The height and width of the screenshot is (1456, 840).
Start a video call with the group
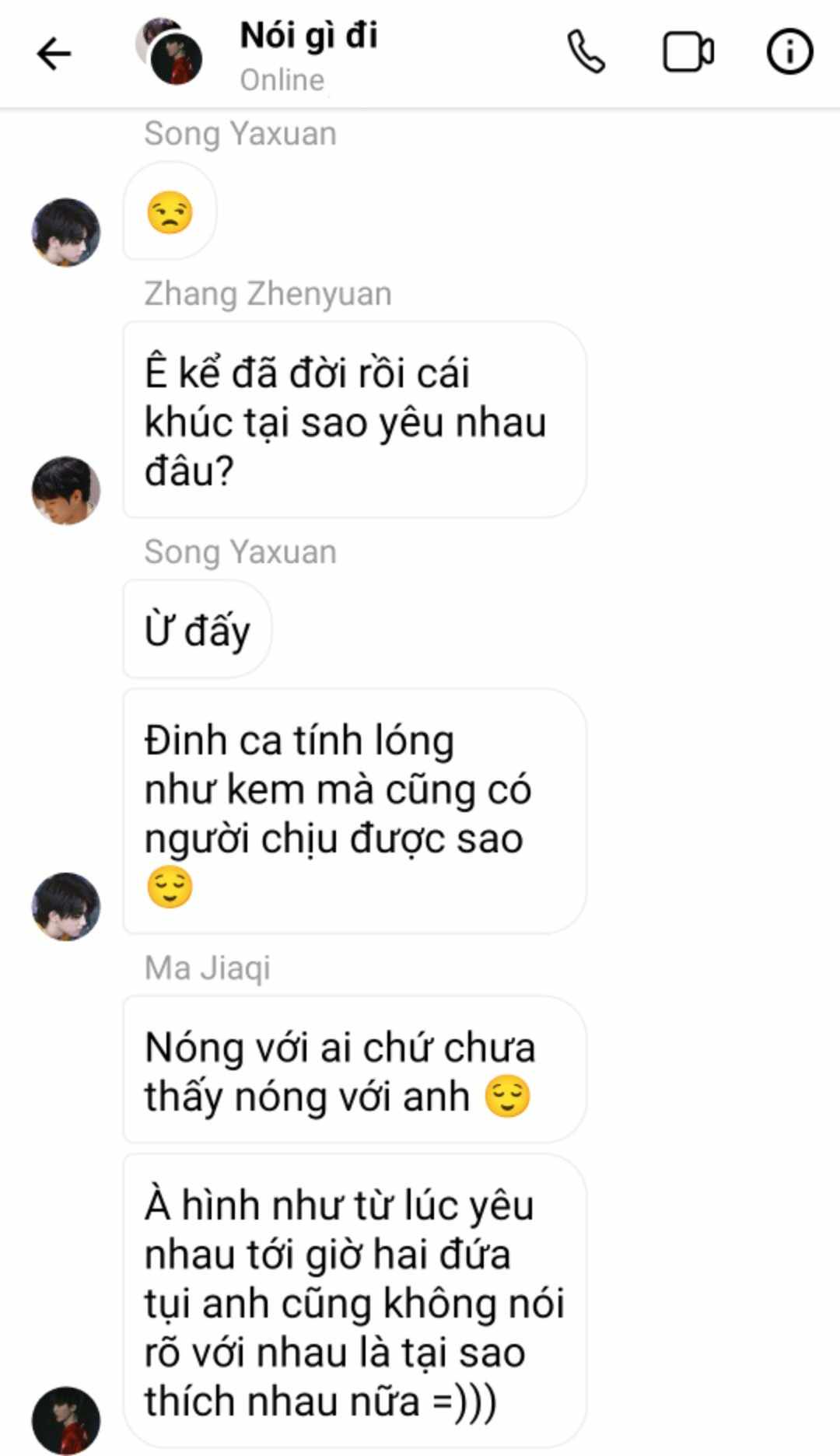pyautogui.click(x=688, y=52)
